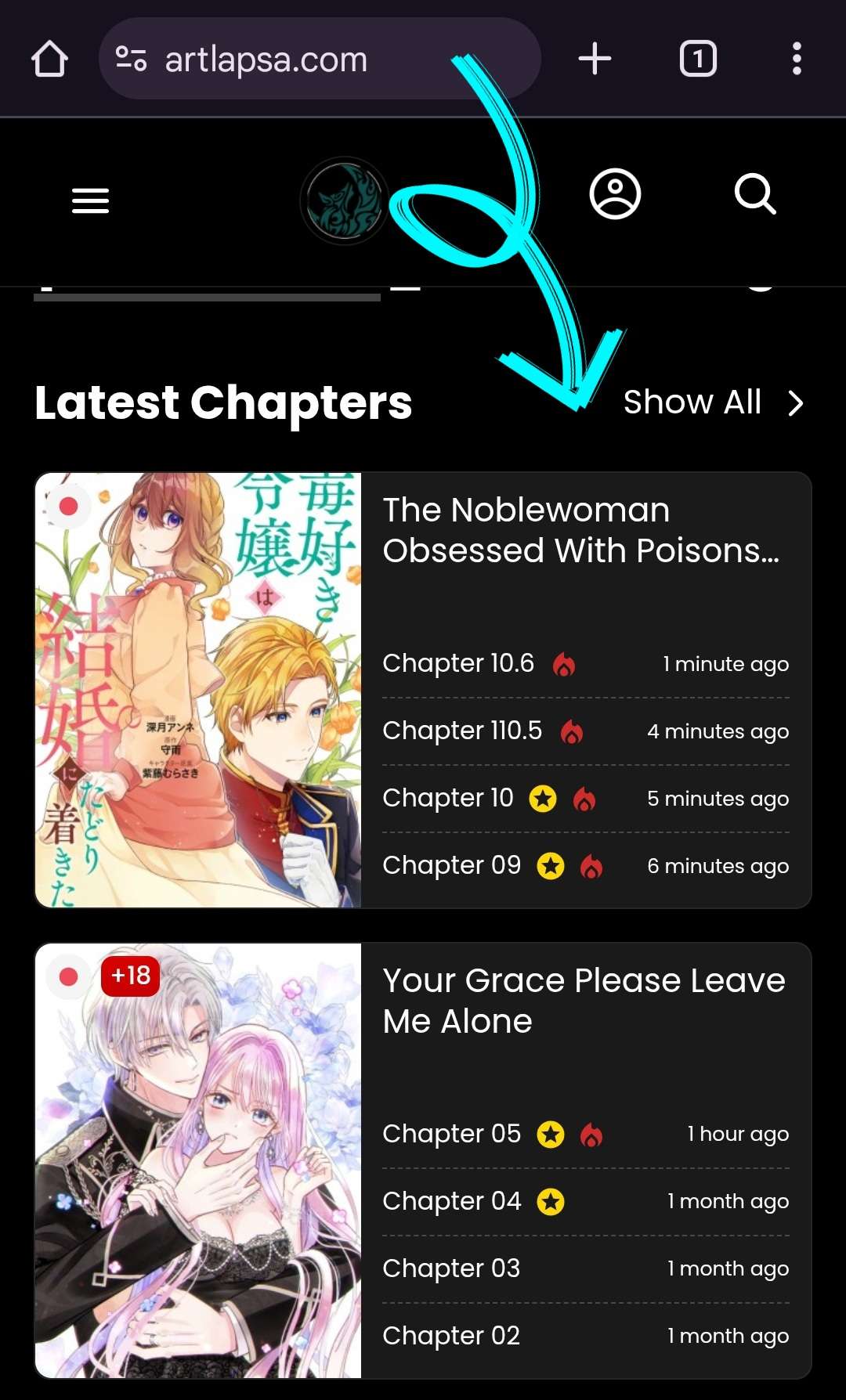Open the browser overflow menu
This screenshot has height=1400, width=846.
point(796,59)
